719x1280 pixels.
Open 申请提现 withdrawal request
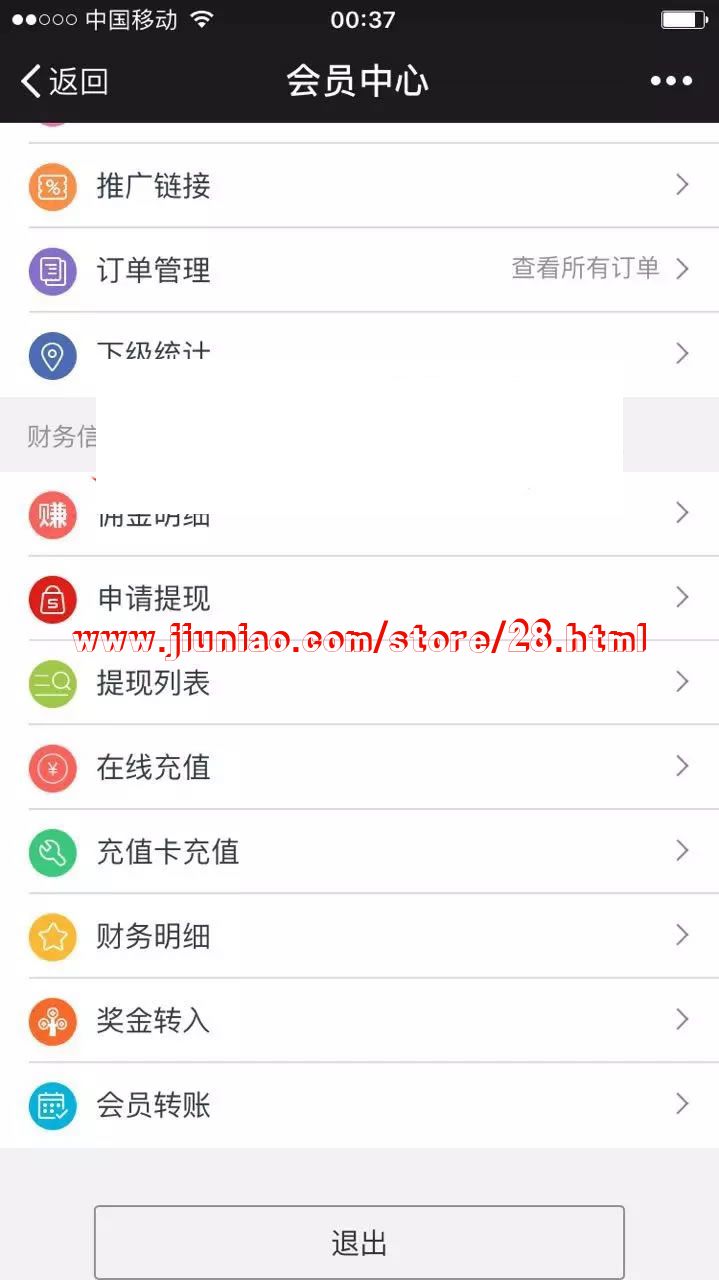[x=360, y=598]
